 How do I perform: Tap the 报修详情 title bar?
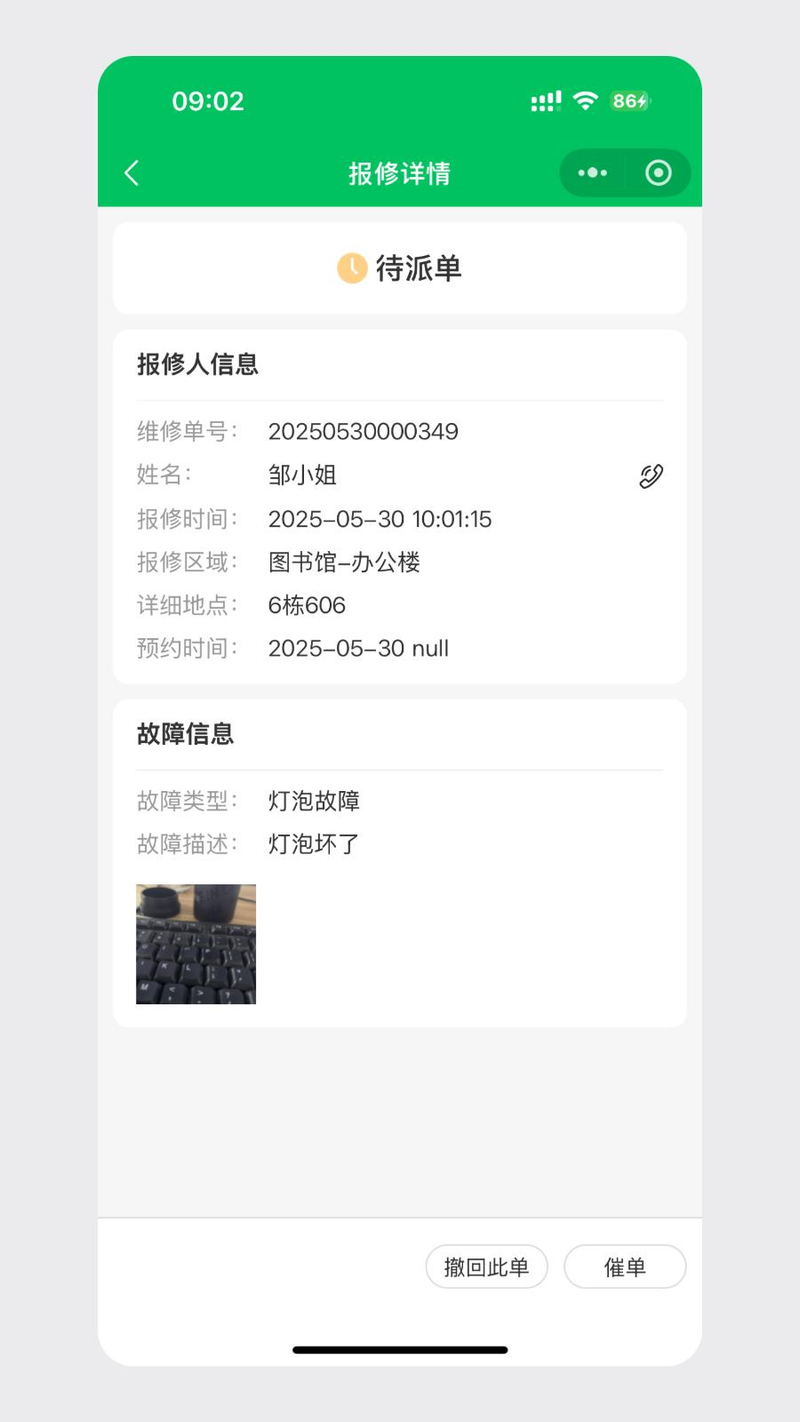pos(400,172)
